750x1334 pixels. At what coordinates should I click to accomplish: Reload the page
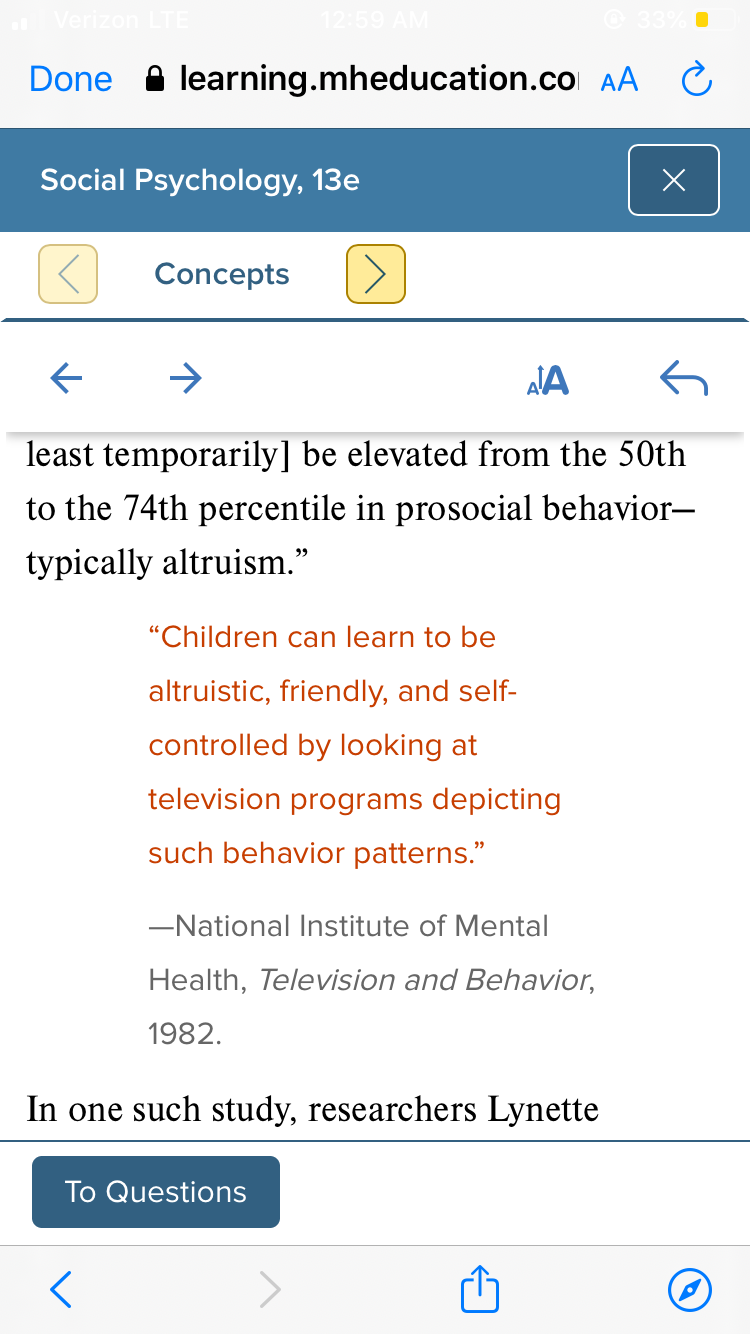pyautogui.click(x=696, y=79)
